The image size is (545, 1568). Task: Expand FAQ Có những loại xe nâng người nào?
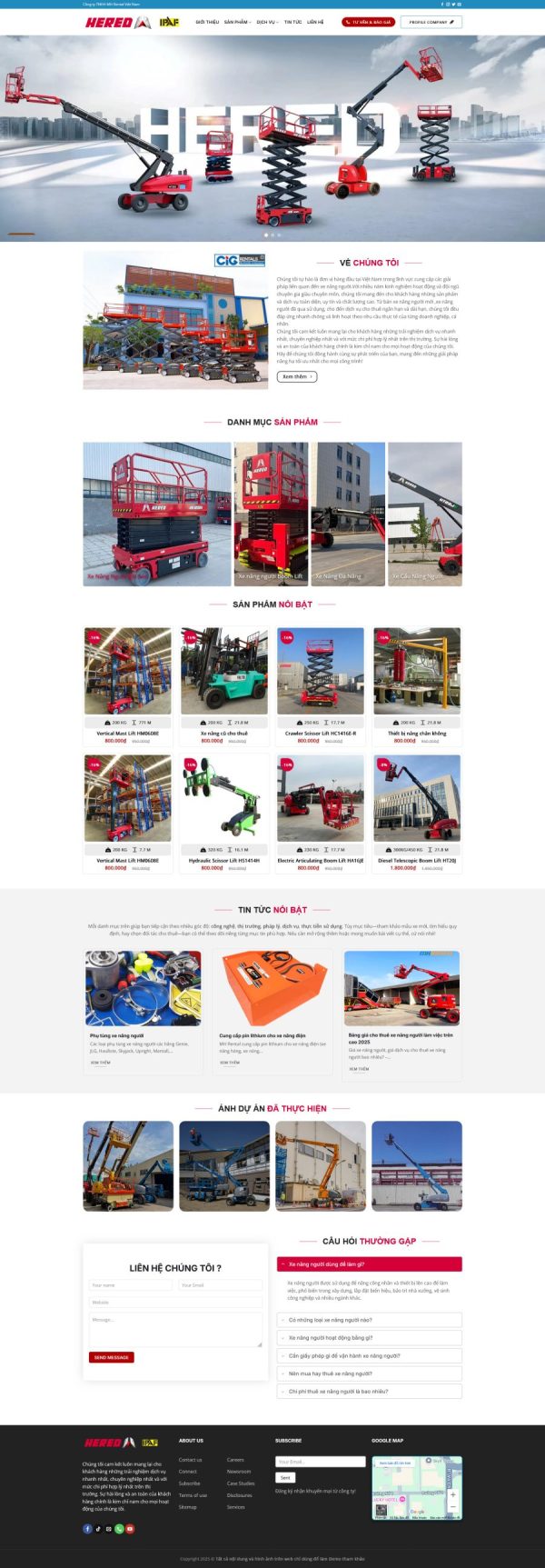tap(369, 1320)
